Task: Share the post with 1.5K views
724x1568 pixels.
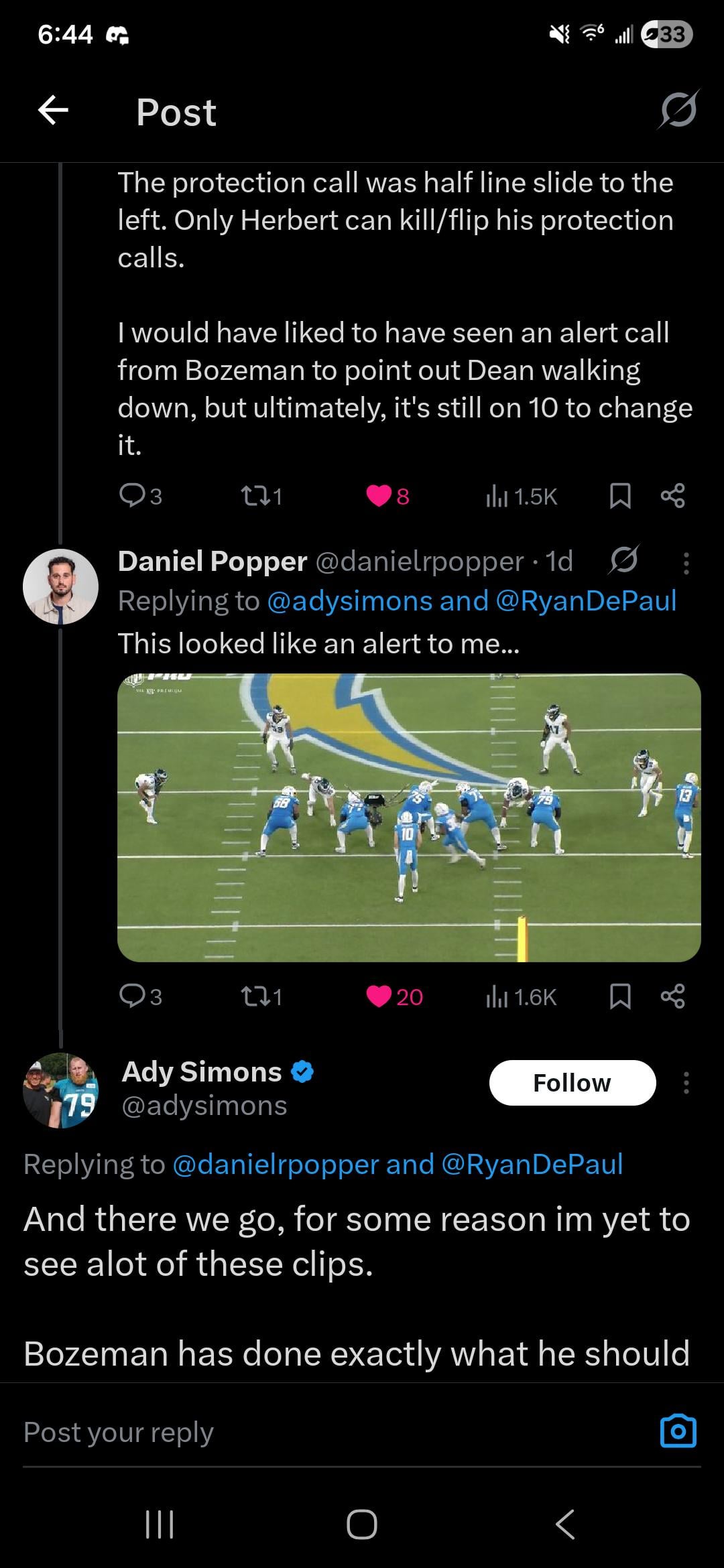Action: tap(672, 496)
